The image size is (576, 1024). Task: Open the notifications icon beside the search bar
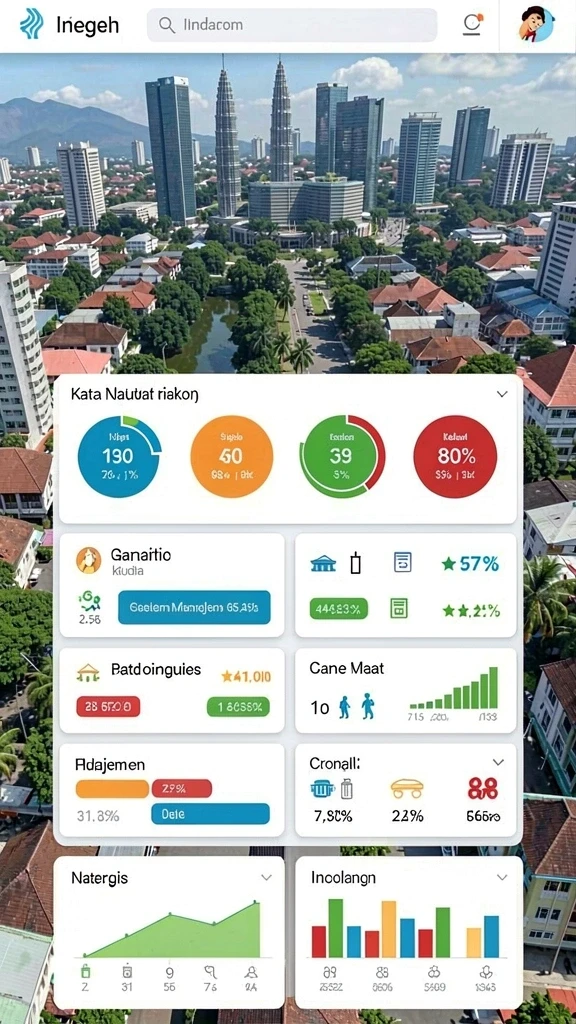(472, 25)
